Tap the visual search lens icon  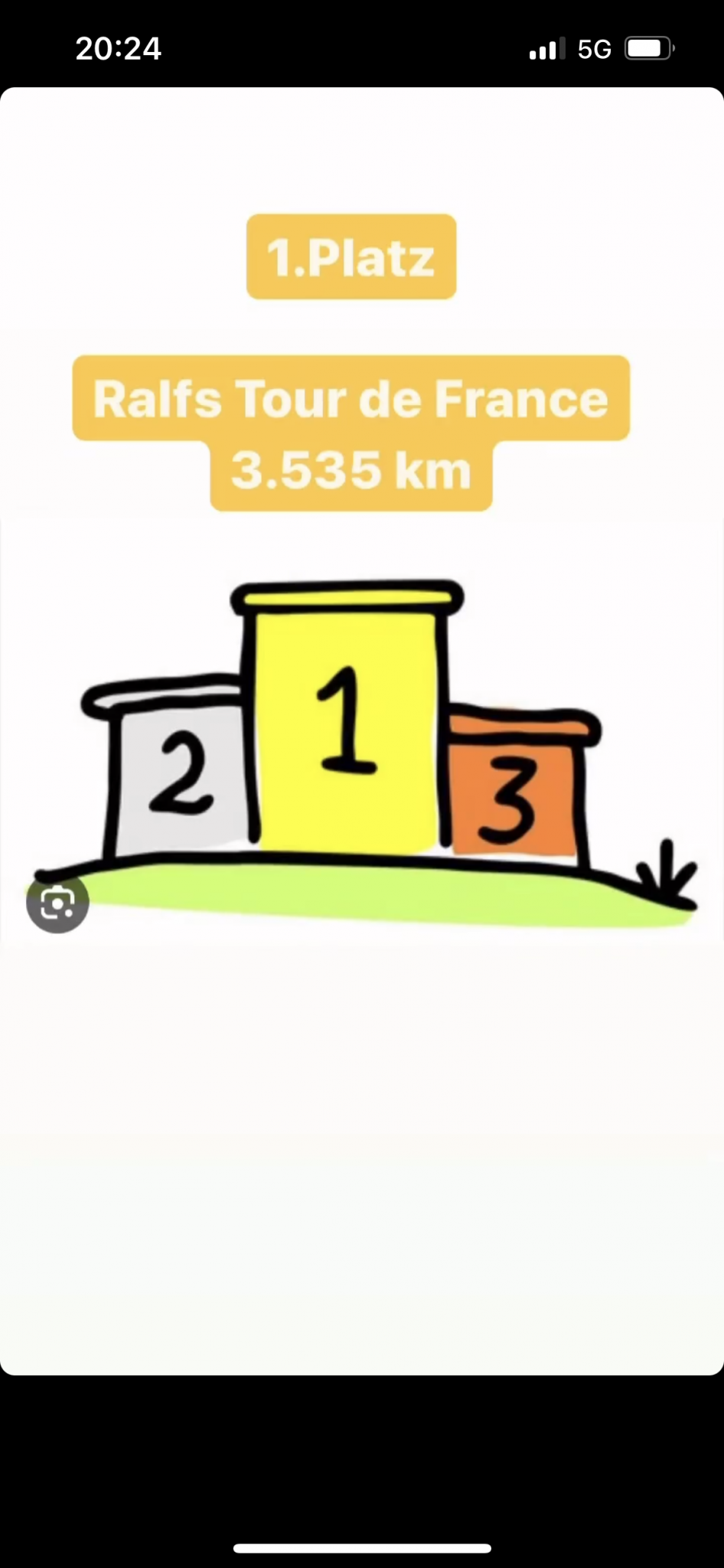click(57, 903)
